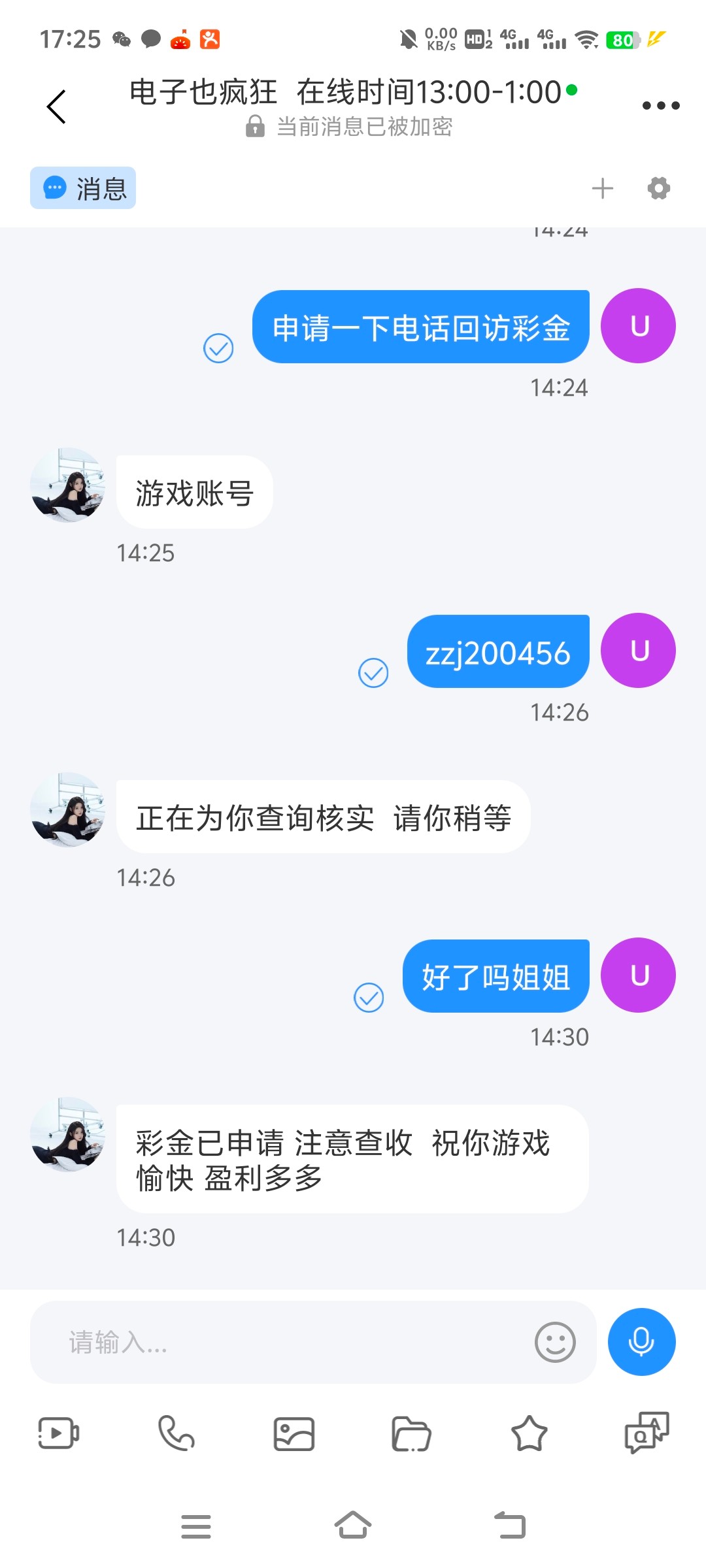The height and width of the screenshot is (1568, 706).
Task: Open the emoji picker
Action: coord(555,1342)
